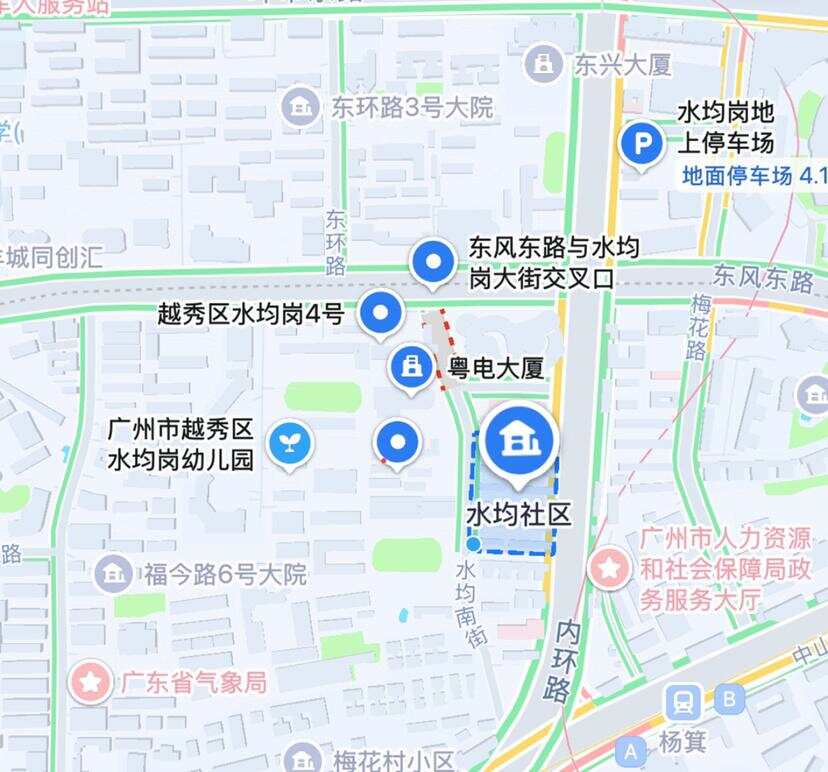Tap the 梅花村小区 residential marker
This screenshot has height=772, width=828.
pyautogui.click(x=302, y=760)
